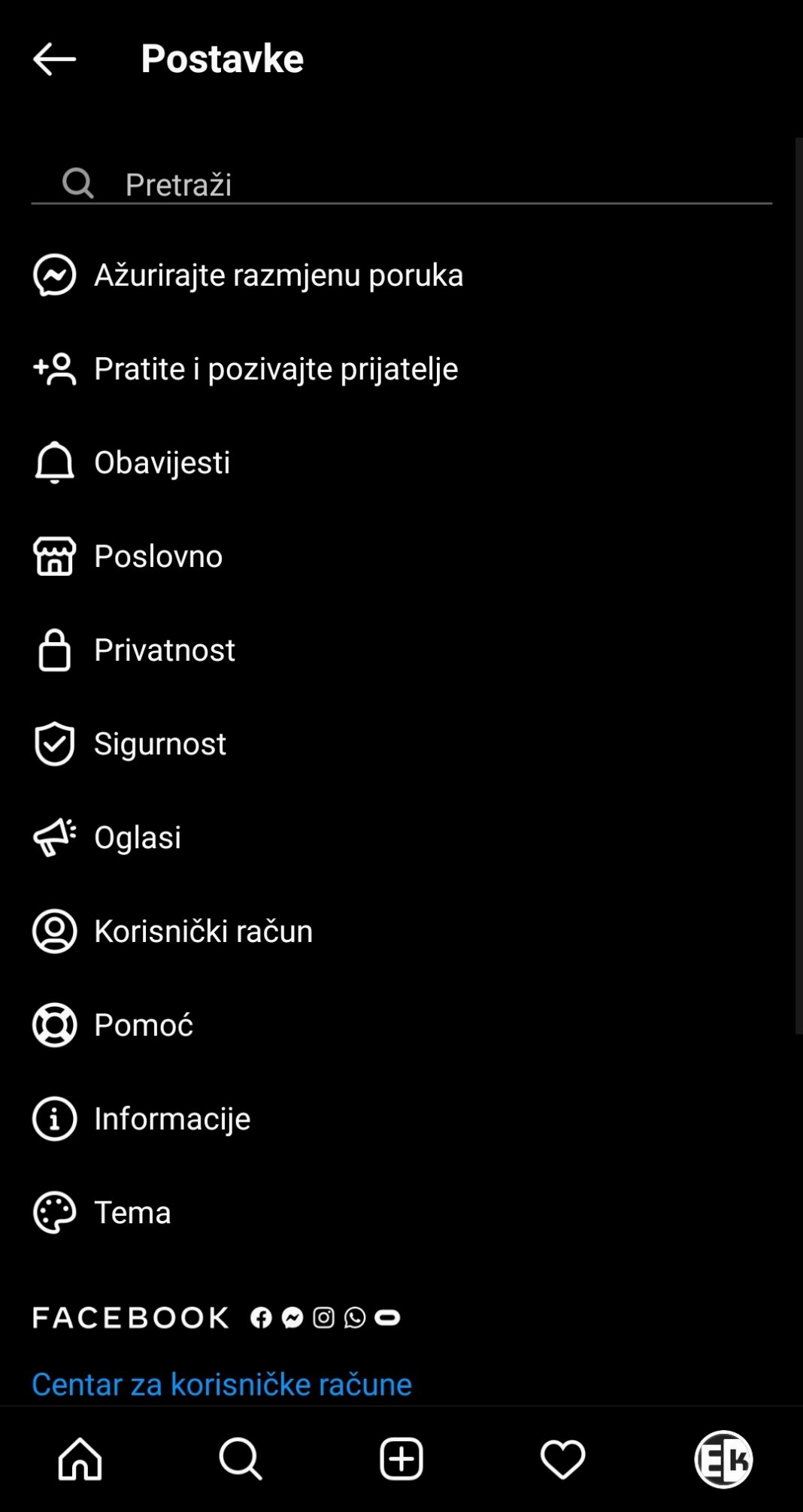The image size is (803, 1512).
Task: Select the Tema palette icon
Action: (53, 1212)
